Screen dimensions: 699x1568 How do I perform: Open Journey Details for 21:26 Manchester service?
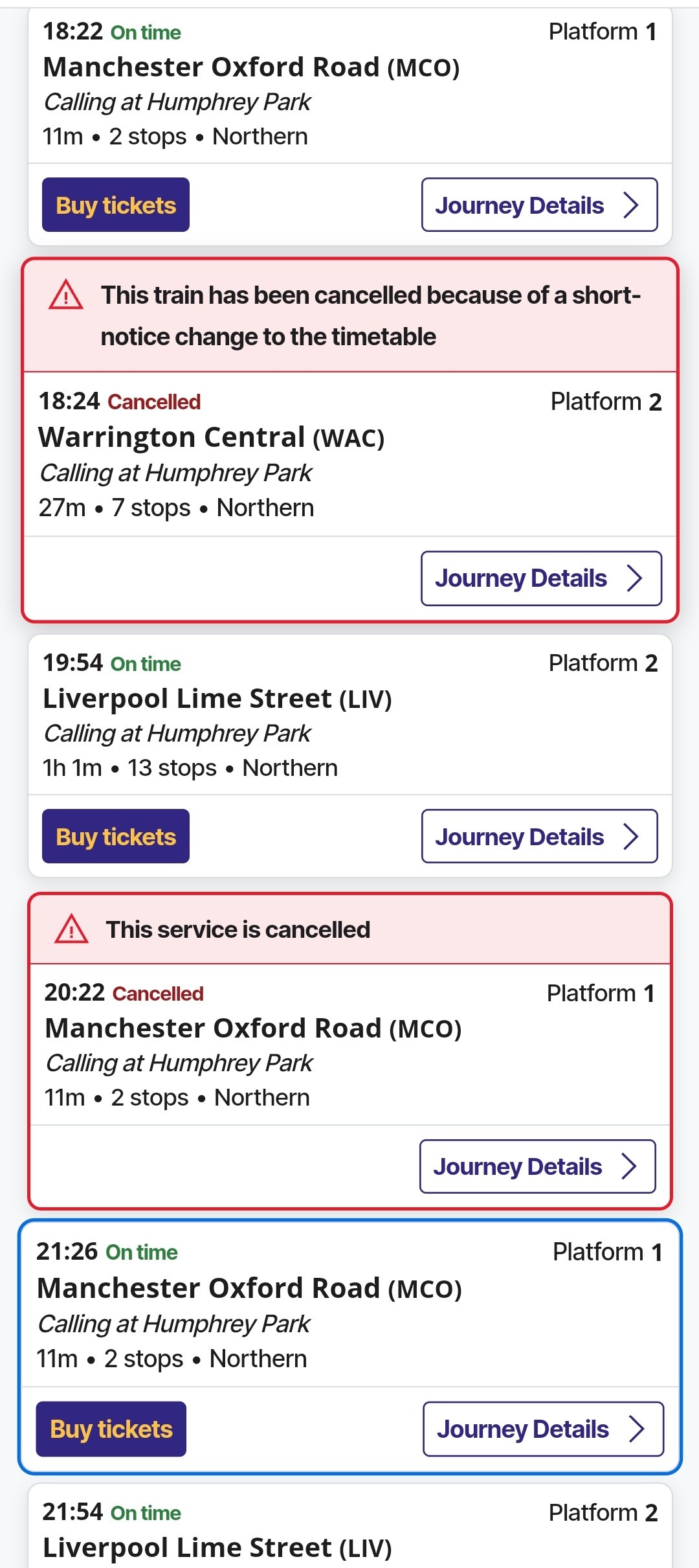(544, 1429)
